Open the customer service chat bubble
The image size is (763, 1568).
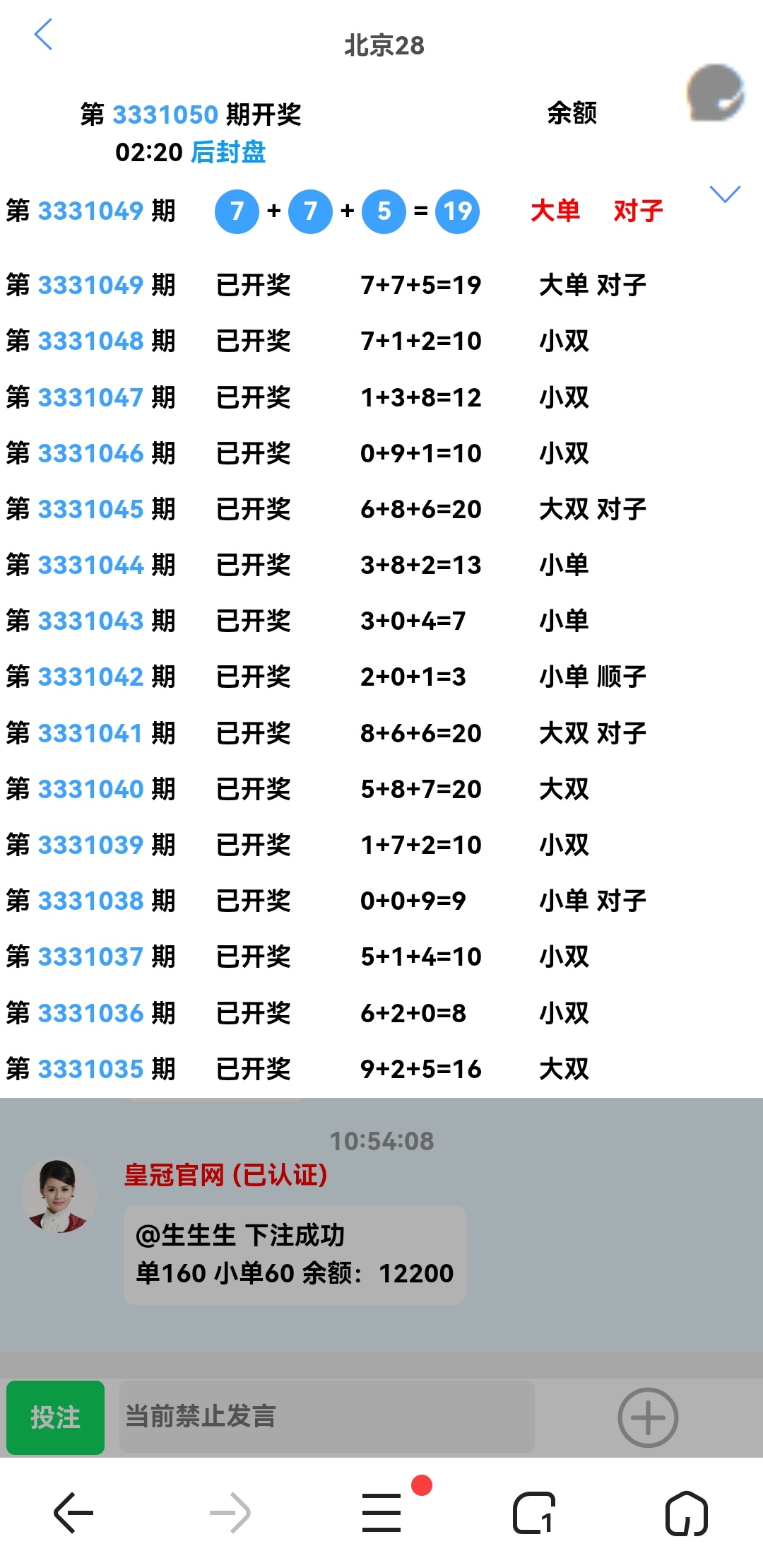point(715,93)
